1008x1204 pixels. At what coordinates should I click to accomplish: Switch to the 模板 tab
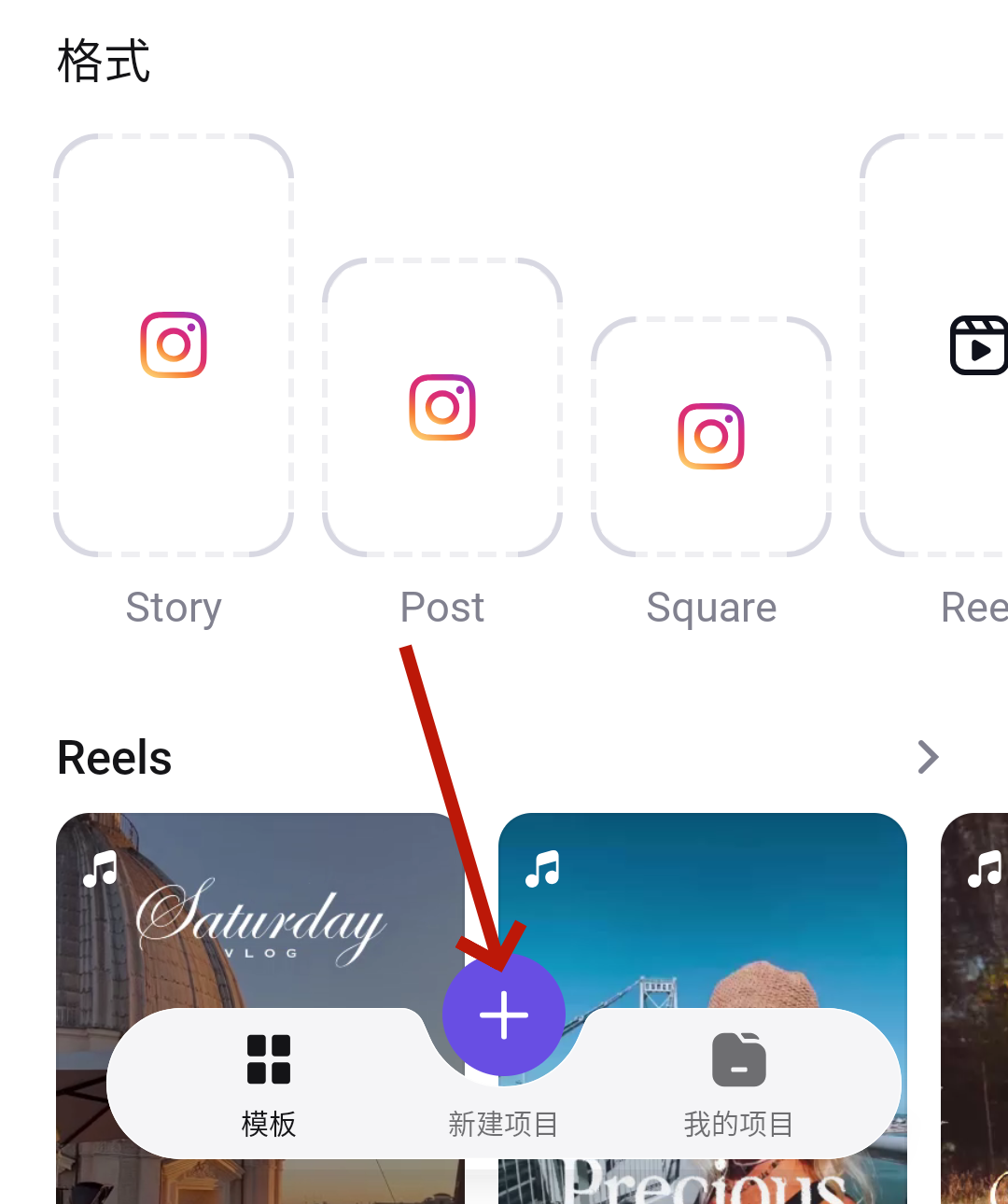point(269,1083)
